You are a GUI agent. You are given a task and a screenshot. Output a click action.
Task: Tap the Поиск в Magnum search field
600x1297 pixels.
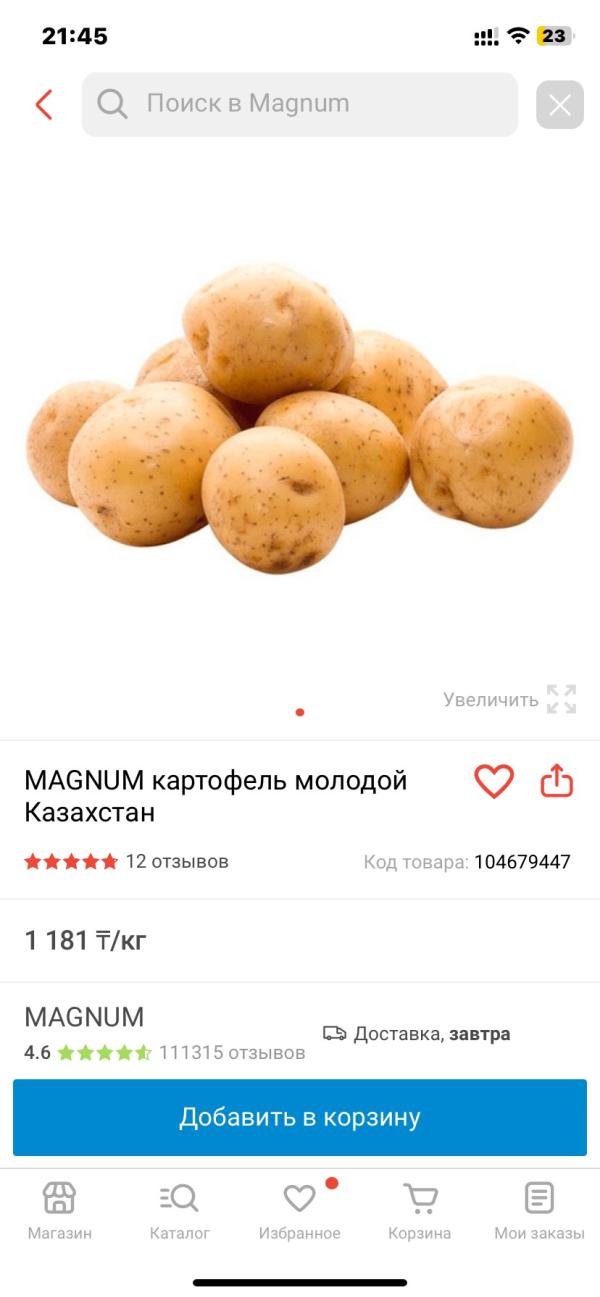(300, 104)
